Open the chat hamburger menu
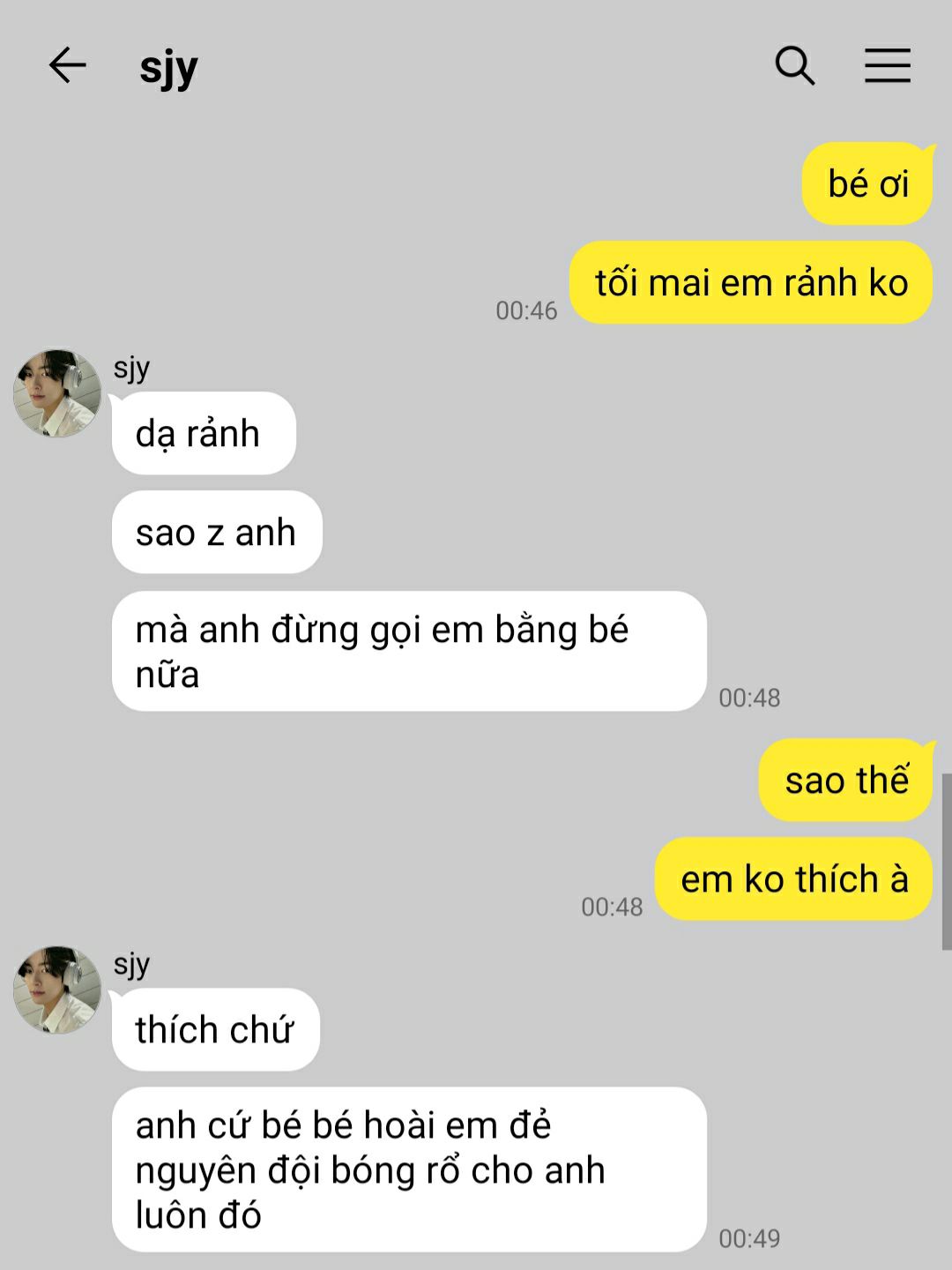 pos(887,65)
